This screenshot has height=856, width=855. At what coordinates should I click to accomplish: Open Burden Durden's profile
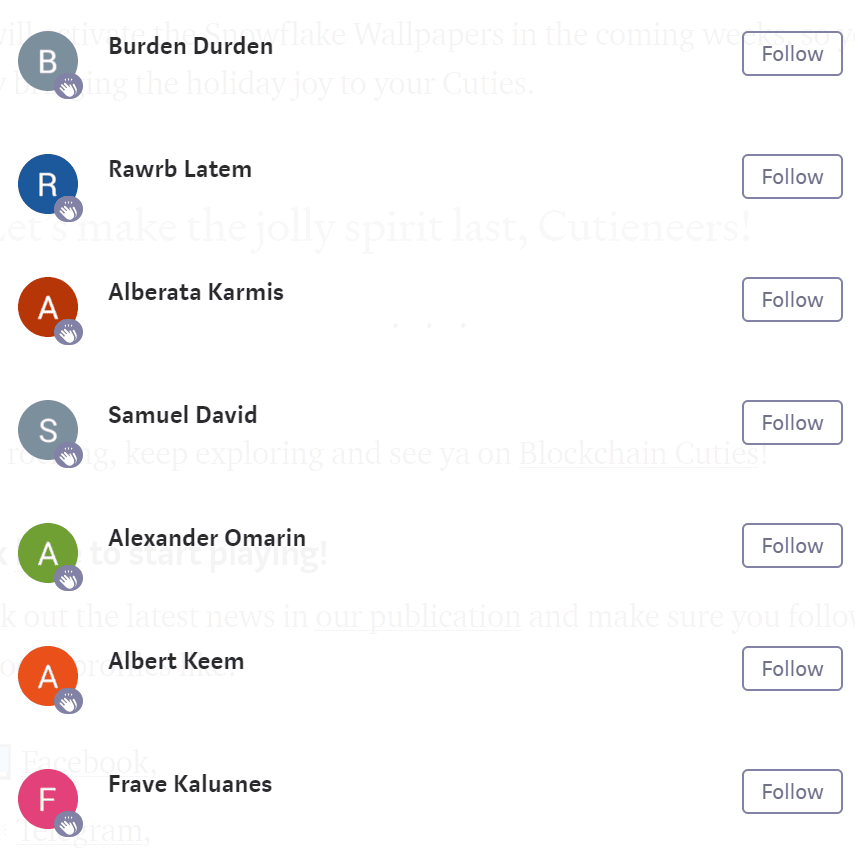[x=190, y=46]
